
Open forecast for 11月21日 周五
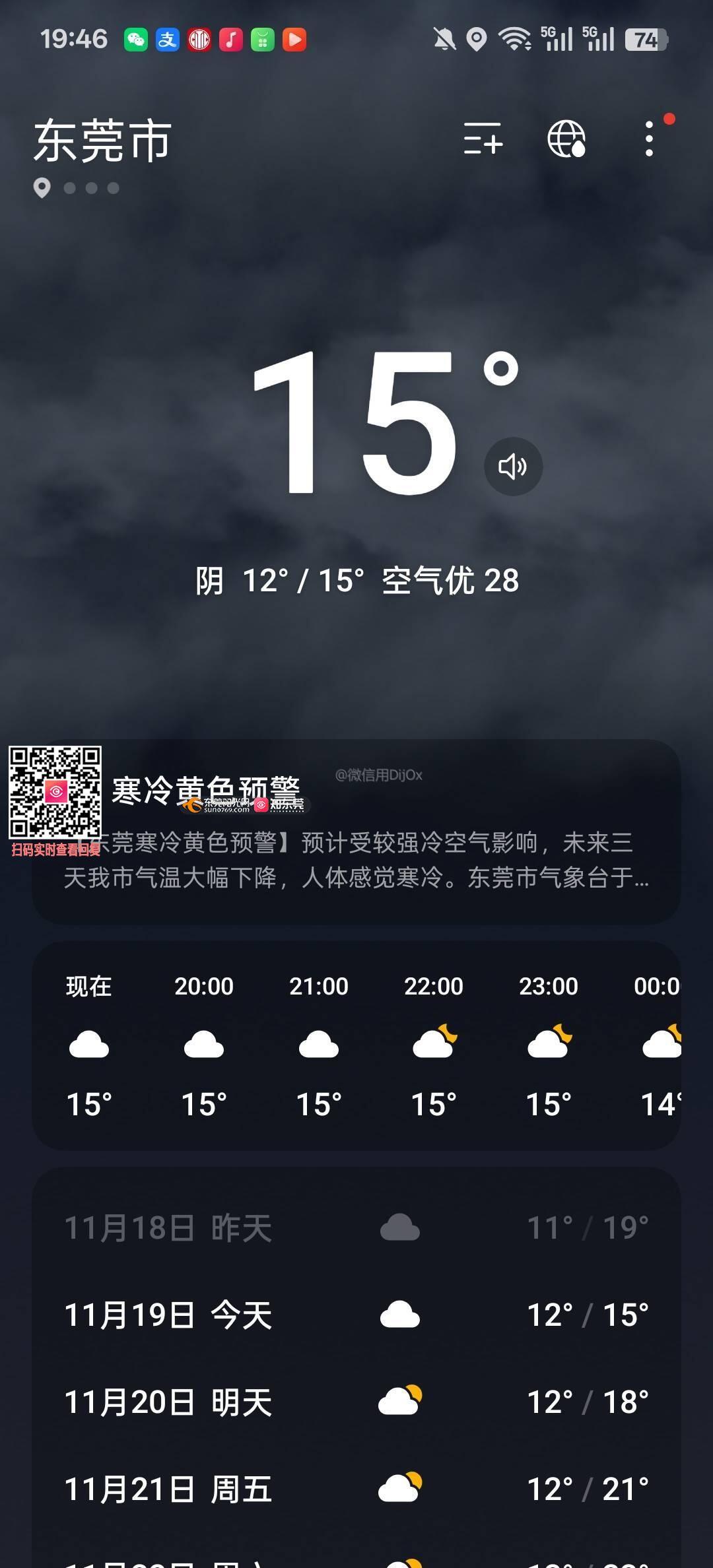coord(356,1489)
